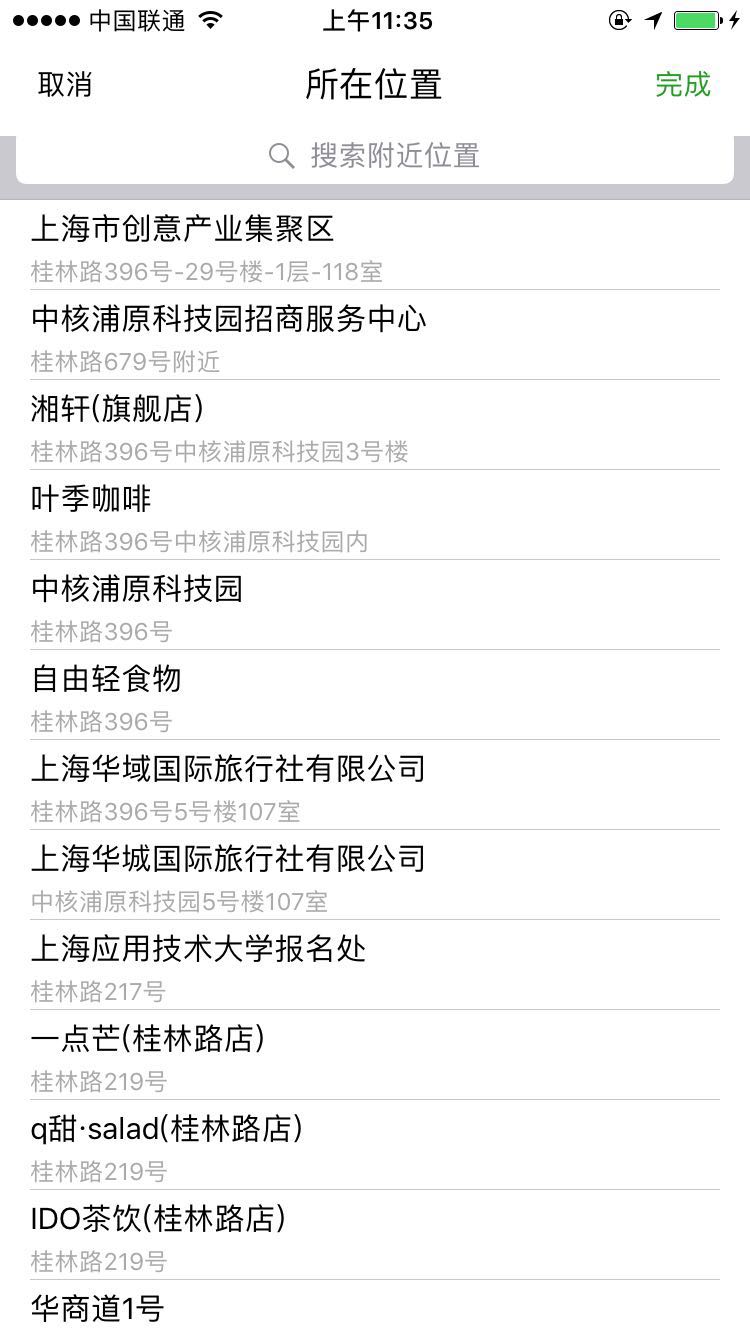Choose 自由轻食物 location
750x1334 pixels.
[375, 695]
